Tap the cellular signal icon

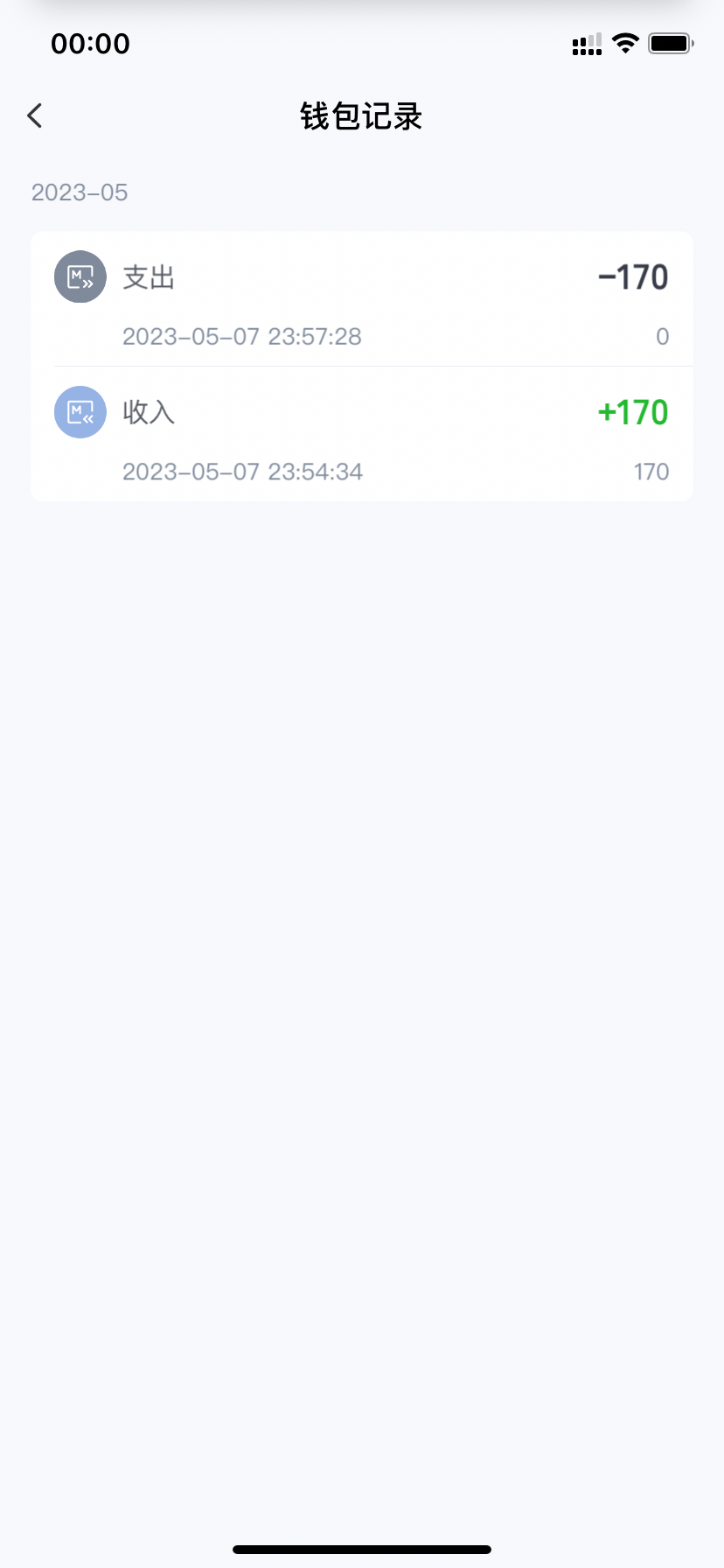pos(586,45)
